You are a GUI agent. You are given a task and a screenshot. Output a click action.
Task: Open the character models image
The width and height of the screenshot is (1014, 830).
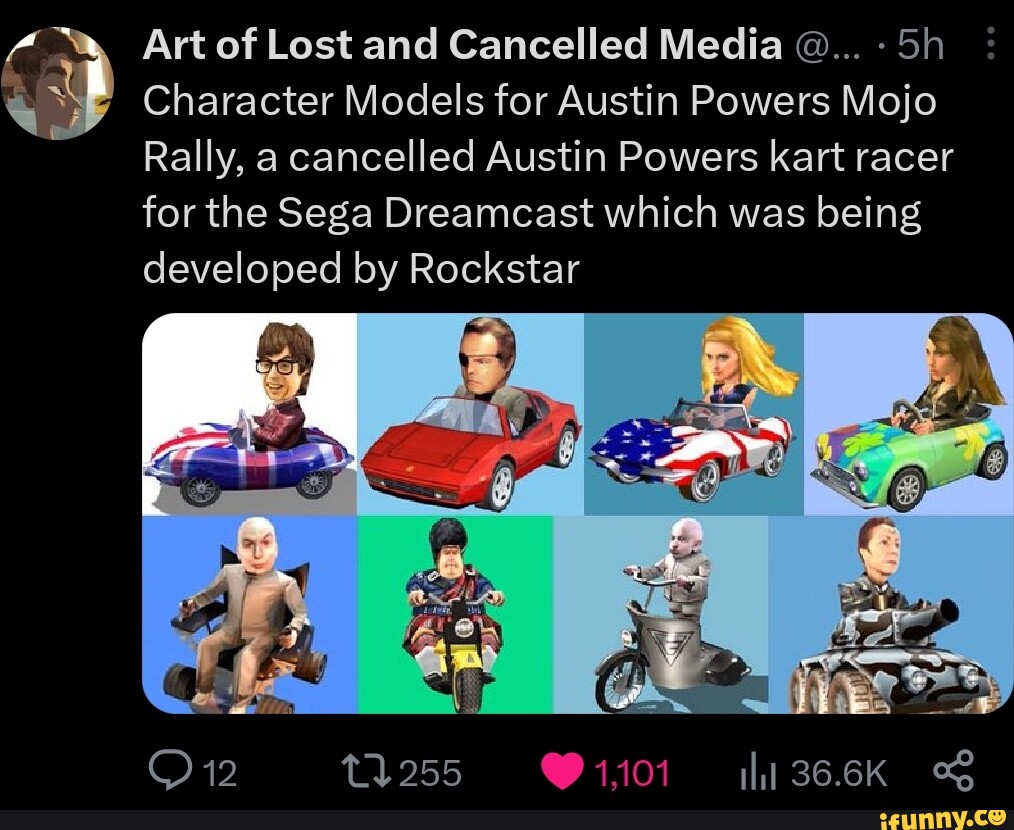[x=578, y=513]
